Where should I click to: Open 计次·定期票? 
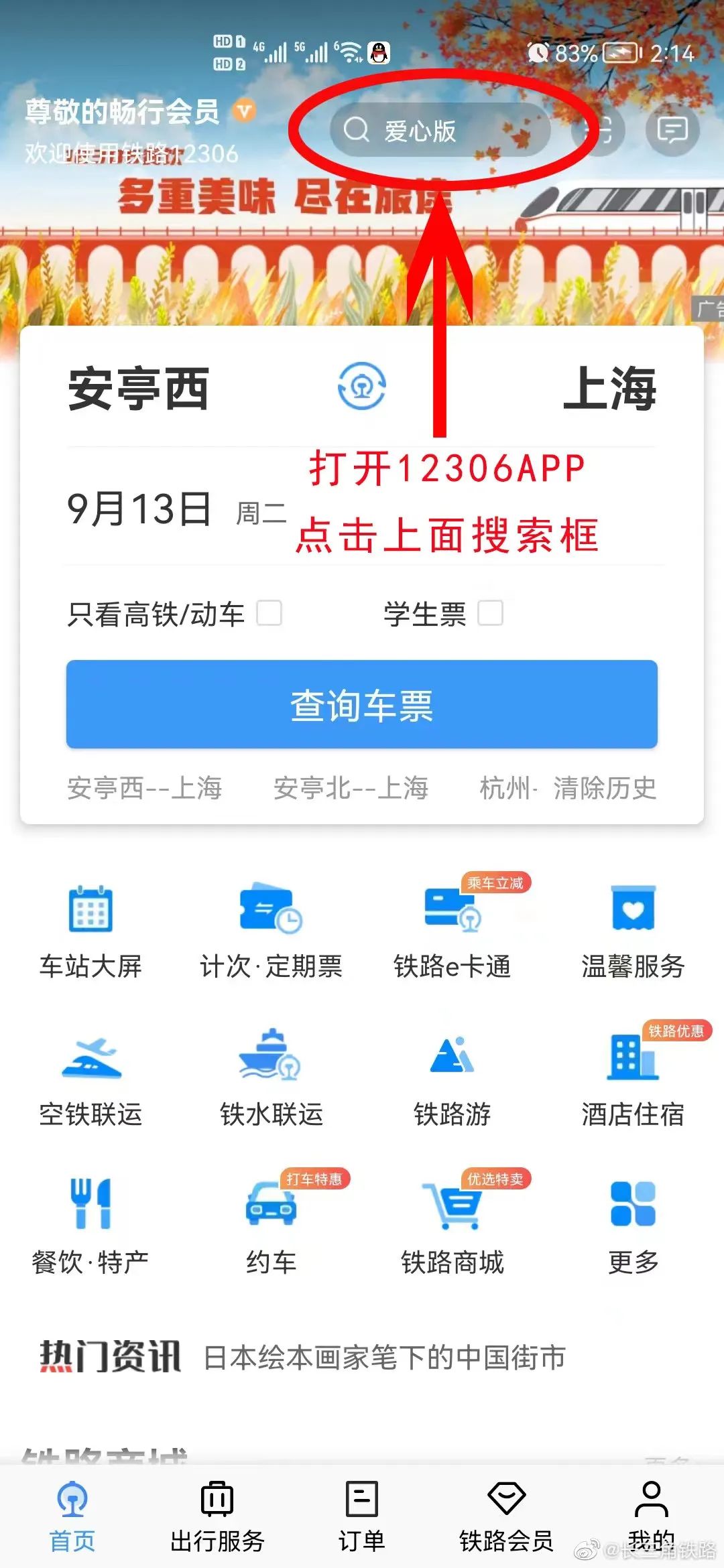point(271,931)
